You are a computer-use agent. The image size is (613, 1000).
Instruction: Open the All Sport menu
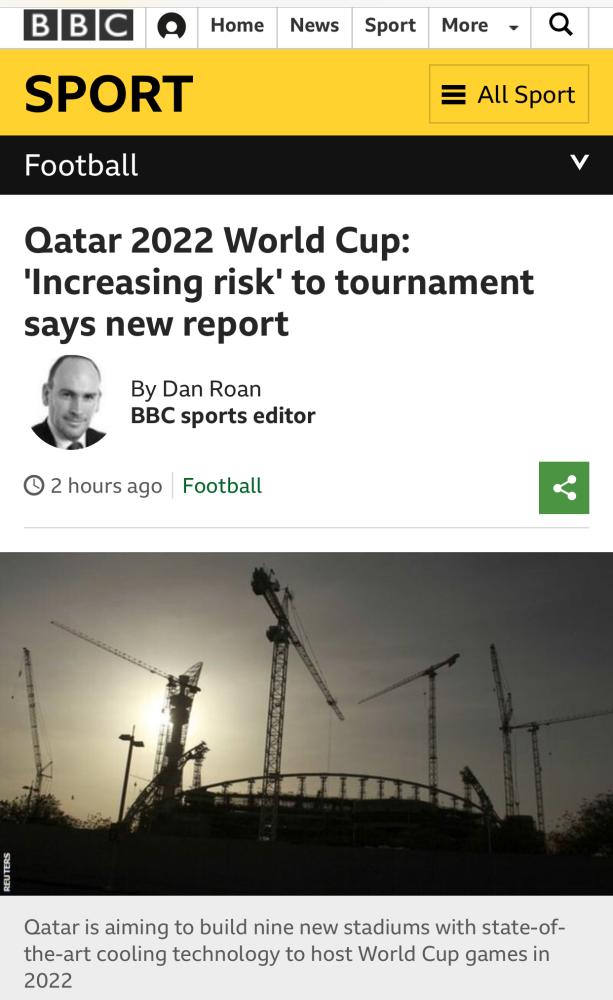pyautogui.click(x=508, y=95)
